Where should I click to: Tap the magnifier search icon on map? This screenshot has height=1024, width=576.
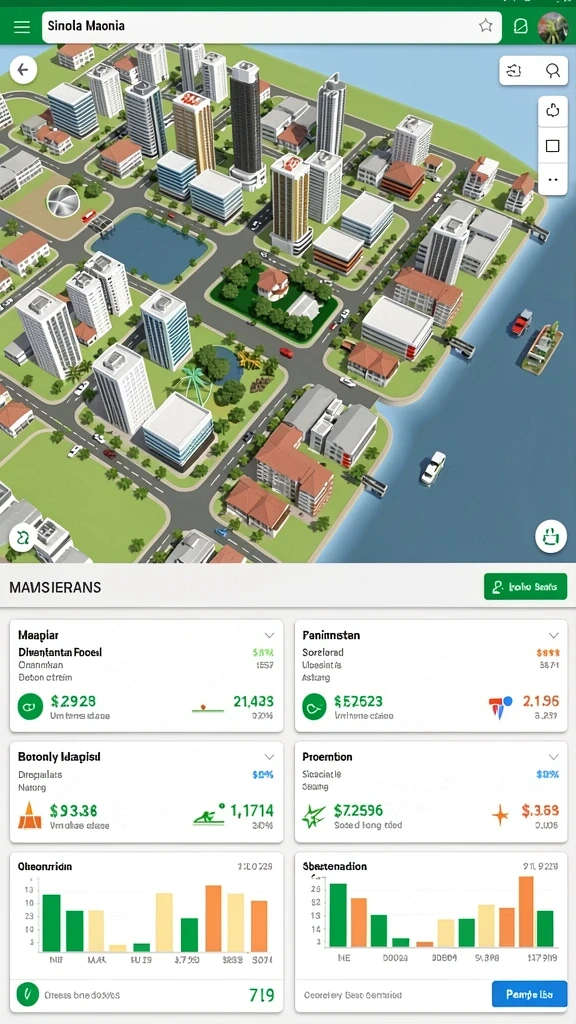pos(552,71)
